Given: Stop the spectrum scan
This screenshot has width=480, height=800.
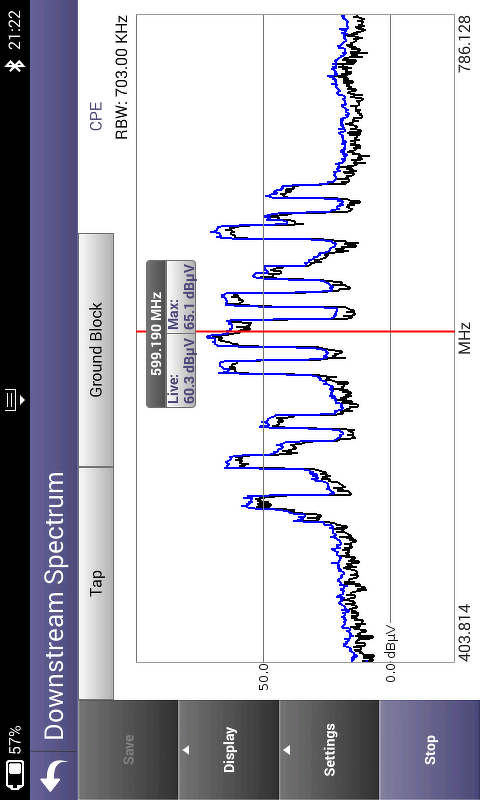Looking at the screenshot, I should point(430,749).
